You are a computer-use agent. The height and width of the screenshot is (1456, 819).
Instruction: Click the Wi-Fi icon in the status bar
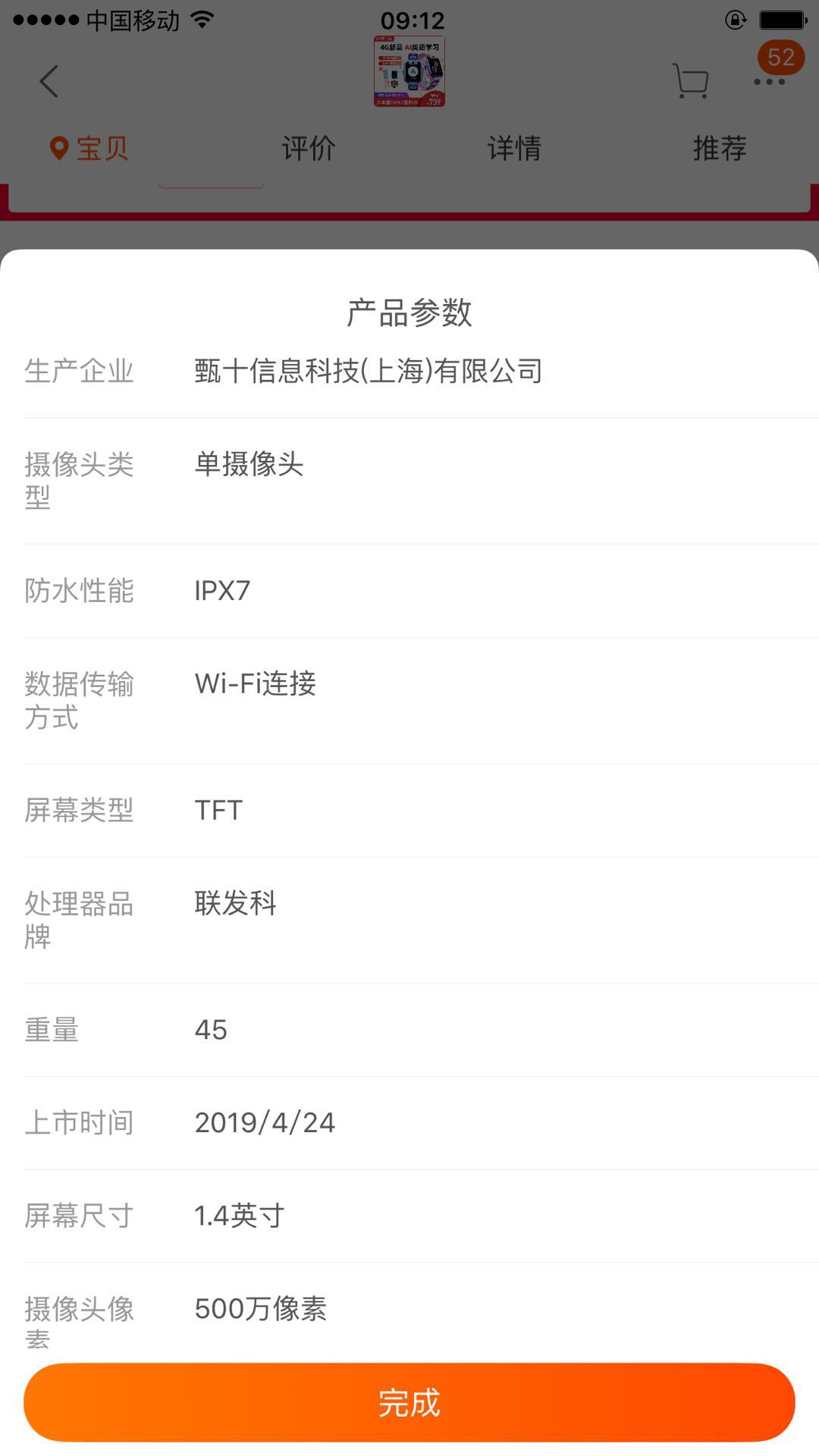[202, 20]
